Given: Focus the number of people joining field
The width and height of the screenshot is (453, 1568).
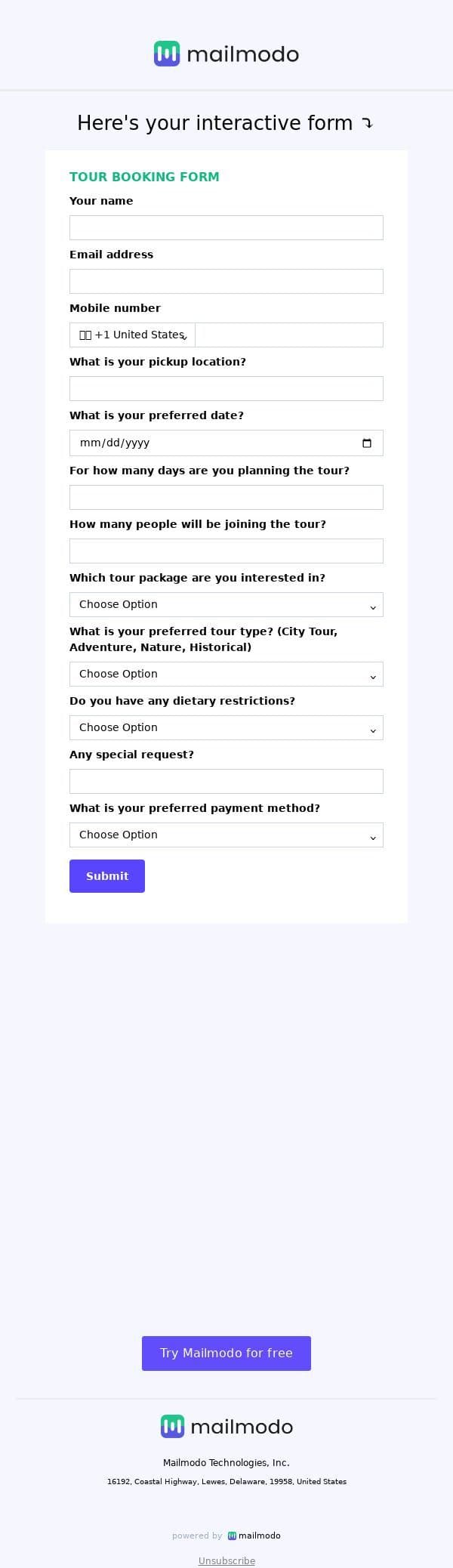Looking at the screenshot, I should 226,551.
